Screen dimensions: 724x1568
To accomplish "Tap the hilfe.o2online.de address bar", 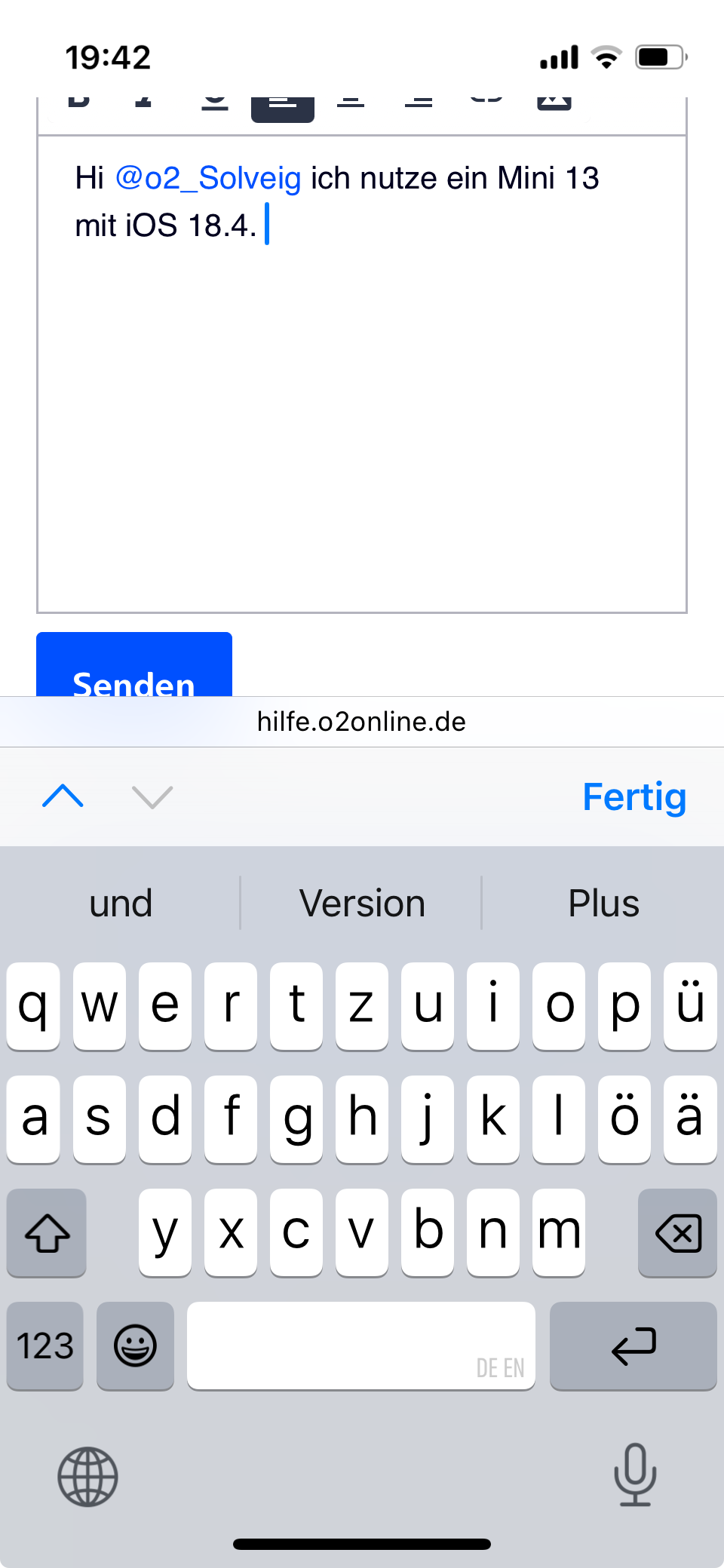I will [362, 722].
